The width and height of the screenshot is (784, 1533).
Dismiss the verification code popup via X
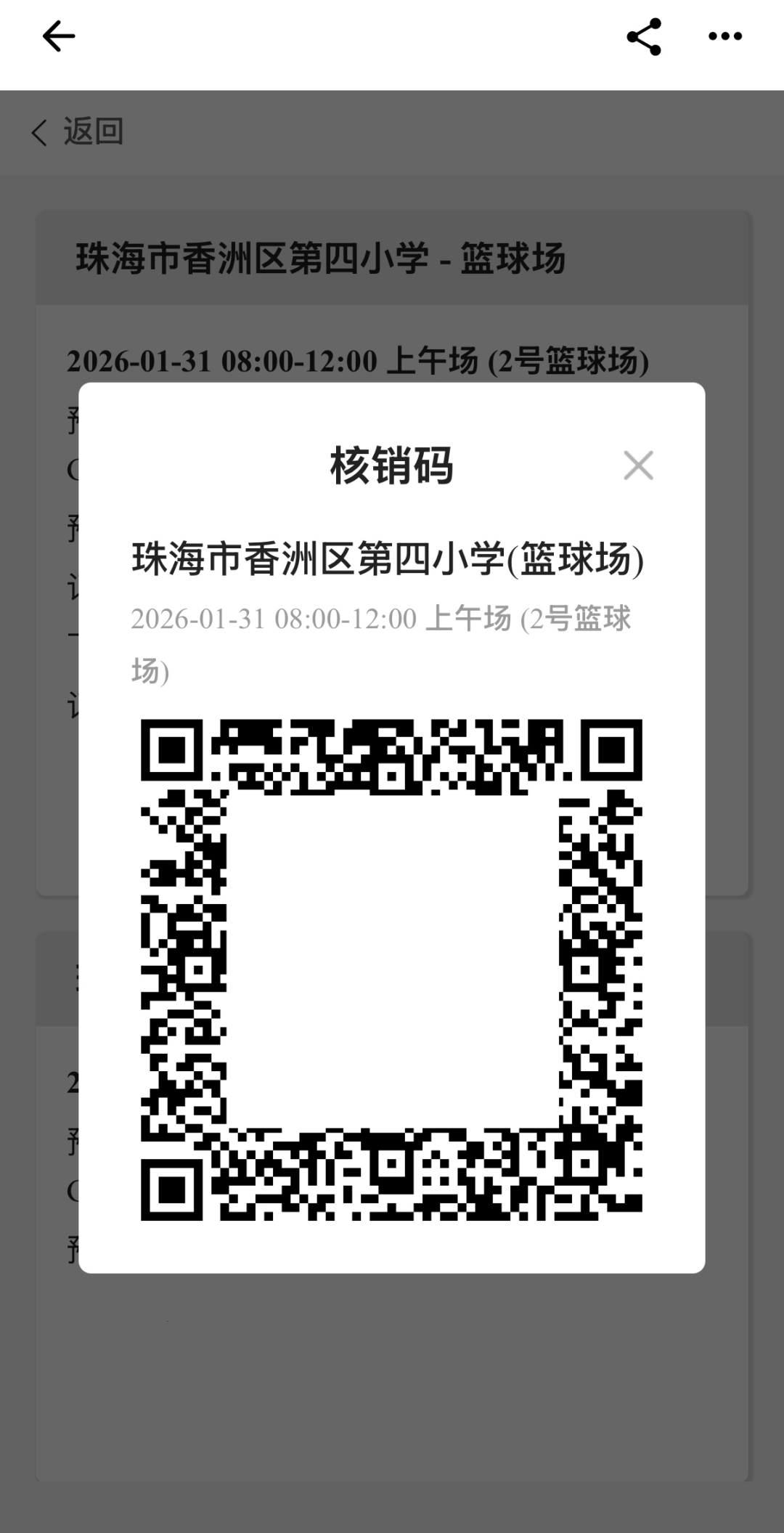[x=638, y=465]
